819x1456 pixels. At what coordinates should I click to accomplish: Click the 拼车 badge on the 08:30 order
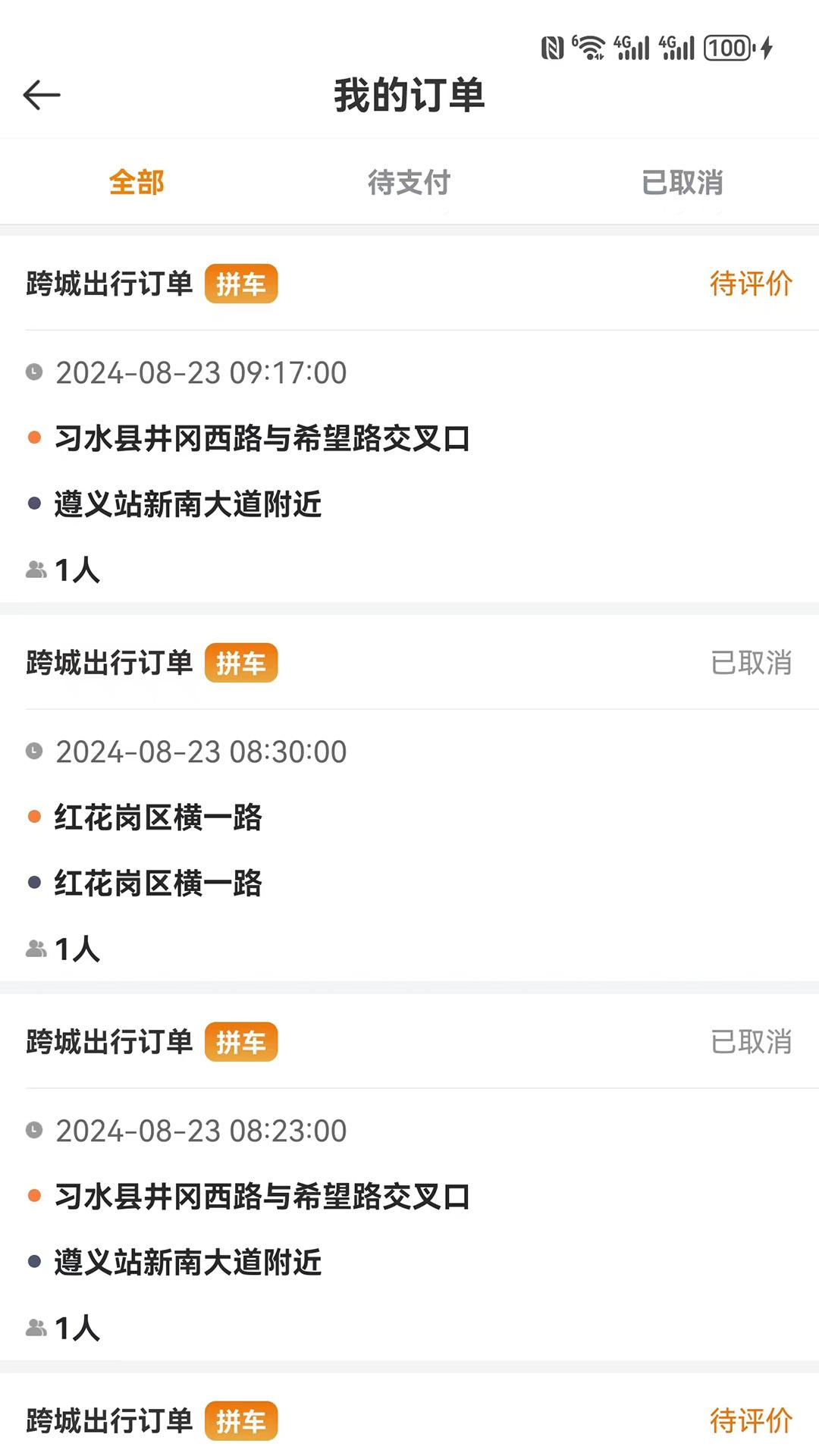coord(241,662)
